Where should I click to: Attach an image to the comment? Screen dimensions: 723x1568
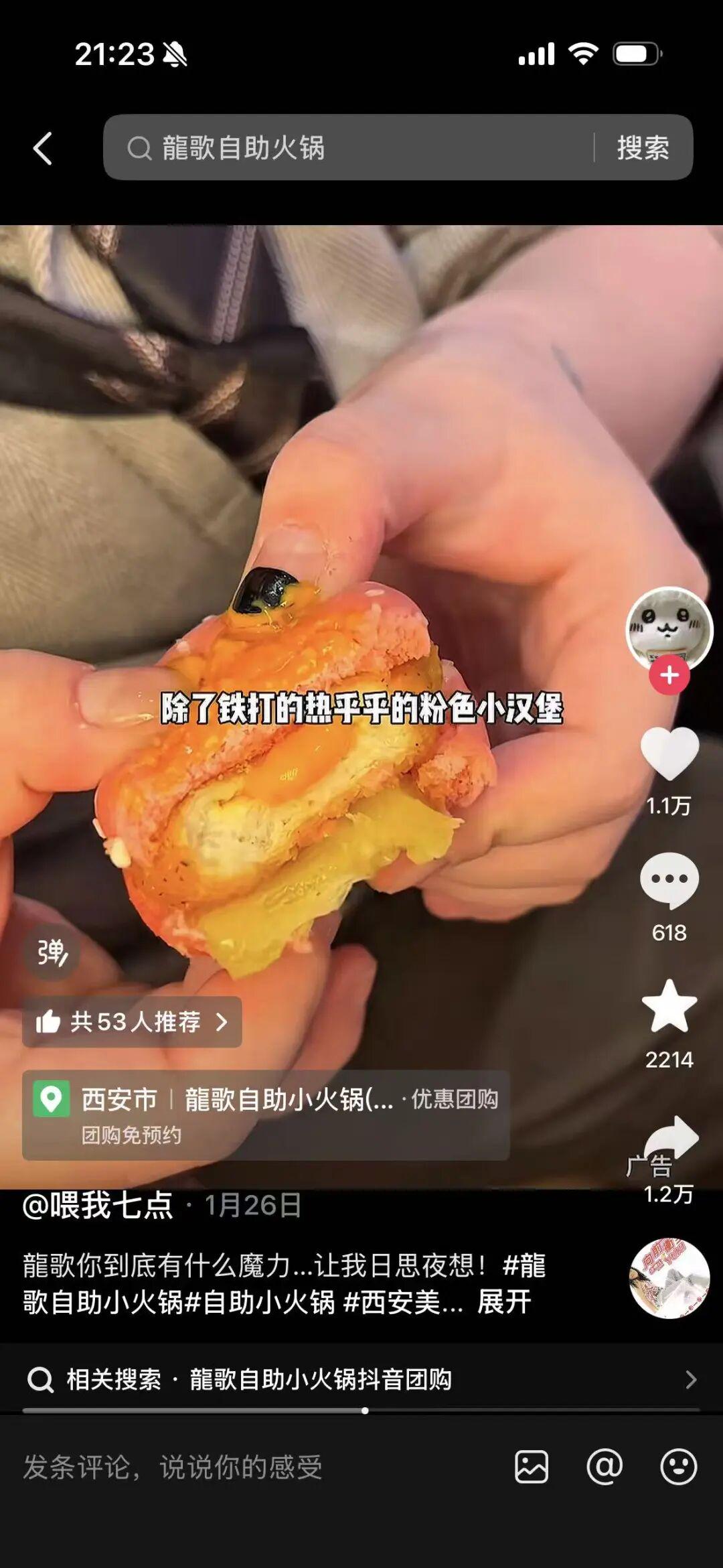[x=532, y=1468]
